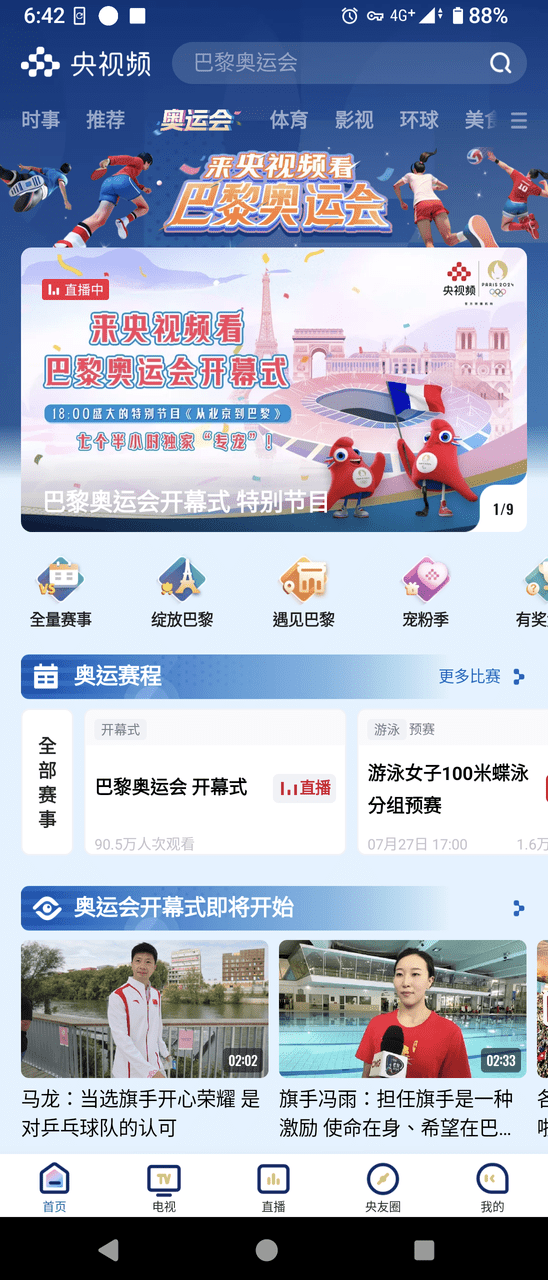Open the channel list menu icon
548x1280 pixels.
click(x=518, y=121)
